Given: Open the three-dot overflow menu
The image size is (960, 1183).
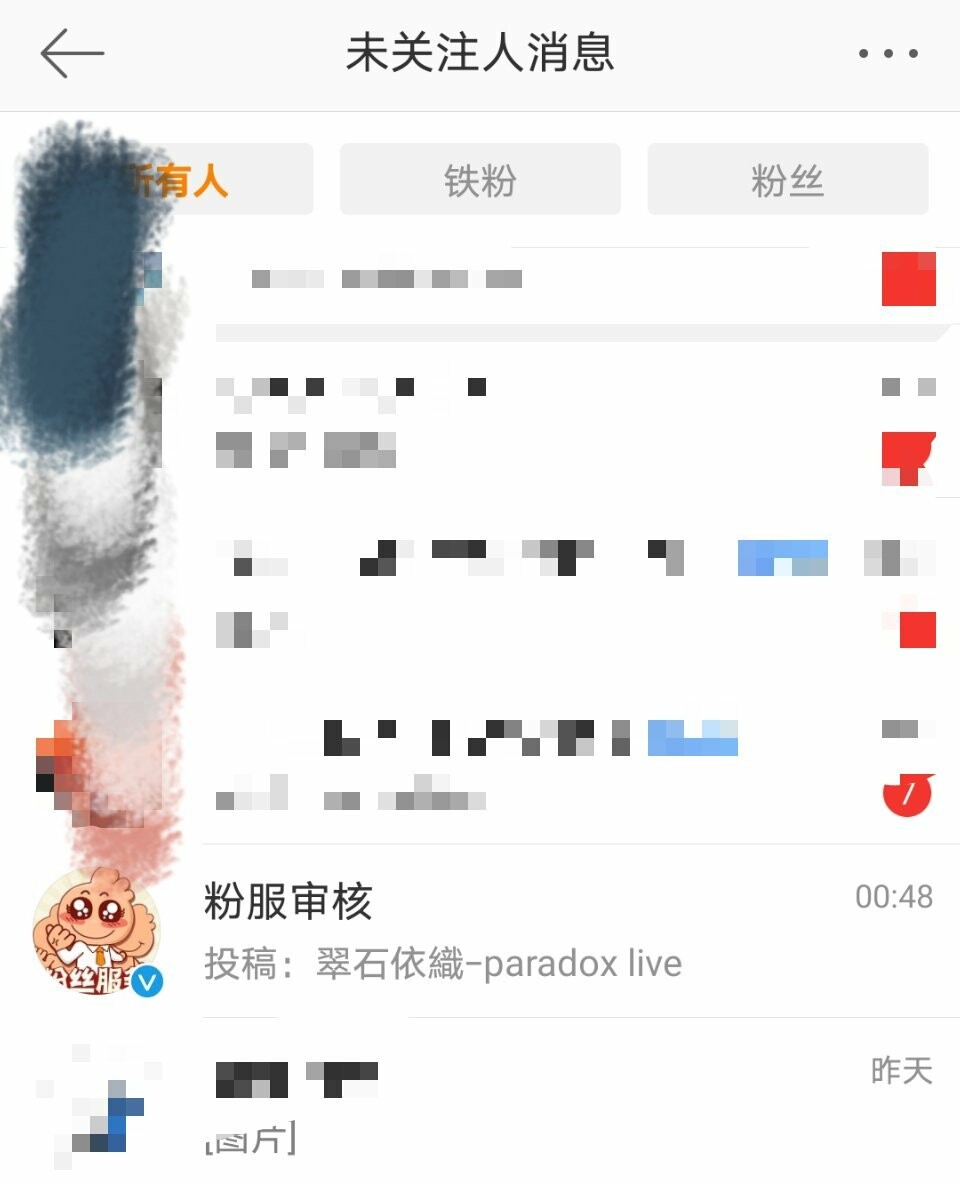Looking at the screenshot, I should coord(888,54).
